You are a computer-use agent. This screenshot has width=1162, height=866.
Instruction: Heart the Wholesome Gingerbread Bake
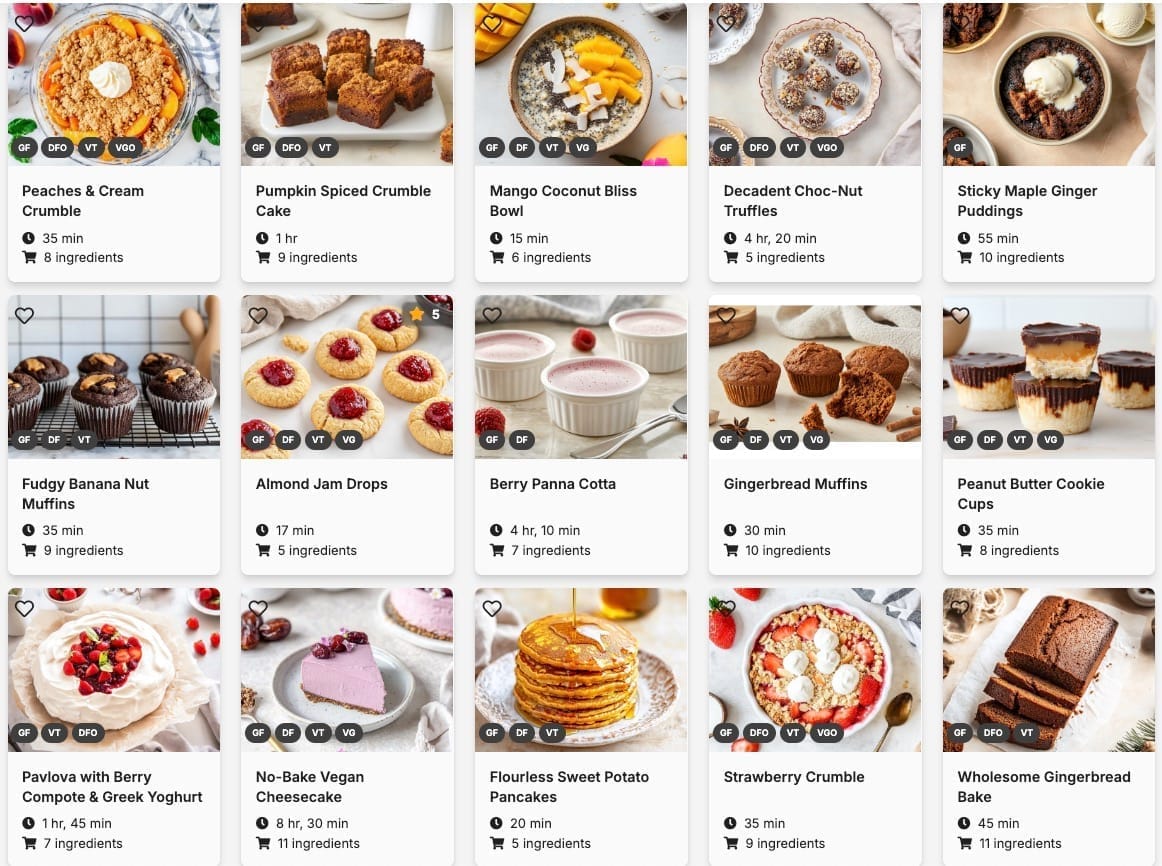[960, 608]
